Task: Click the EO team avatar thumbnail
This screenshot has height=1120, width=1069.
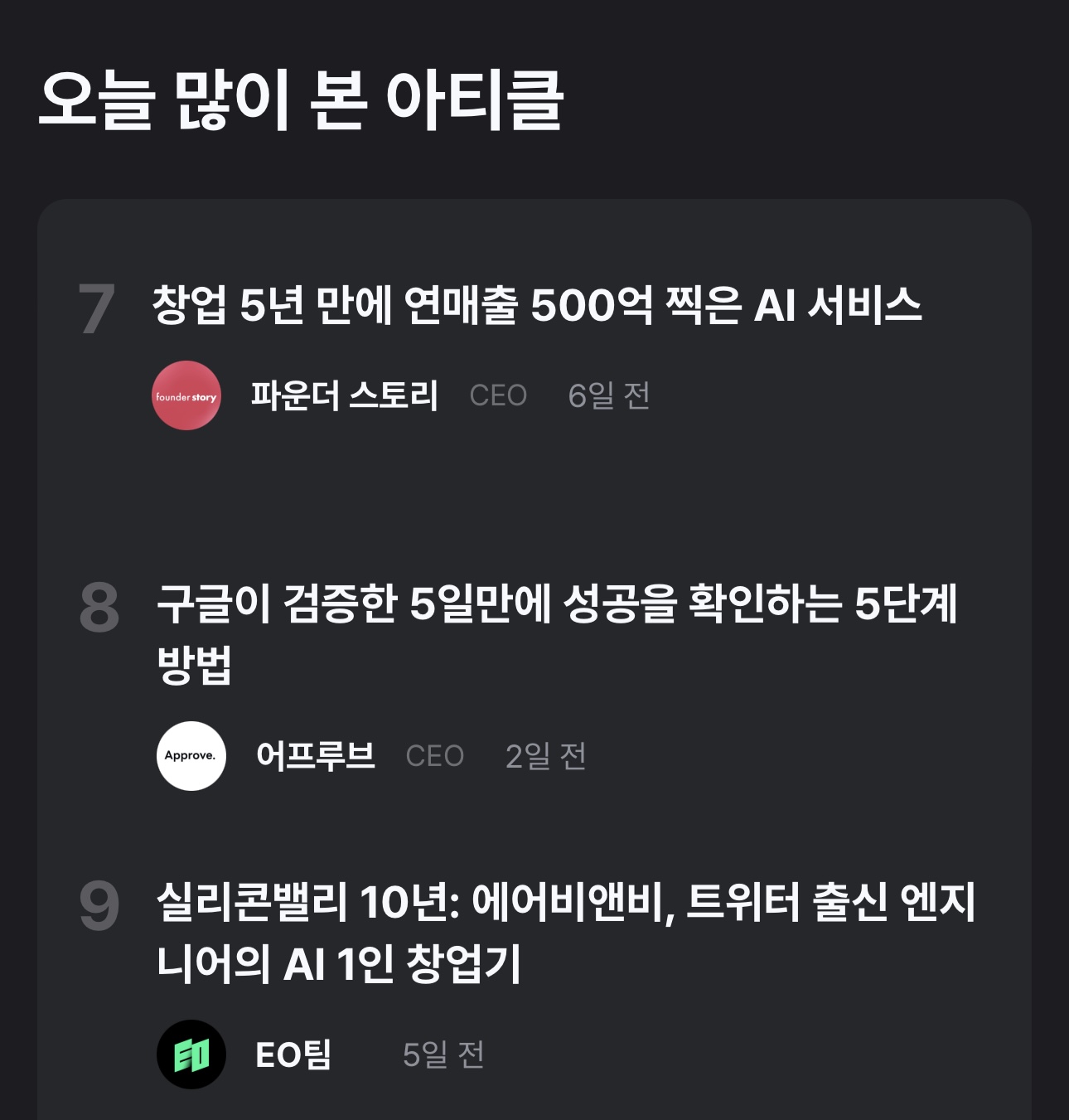Action: (191, 1057)
